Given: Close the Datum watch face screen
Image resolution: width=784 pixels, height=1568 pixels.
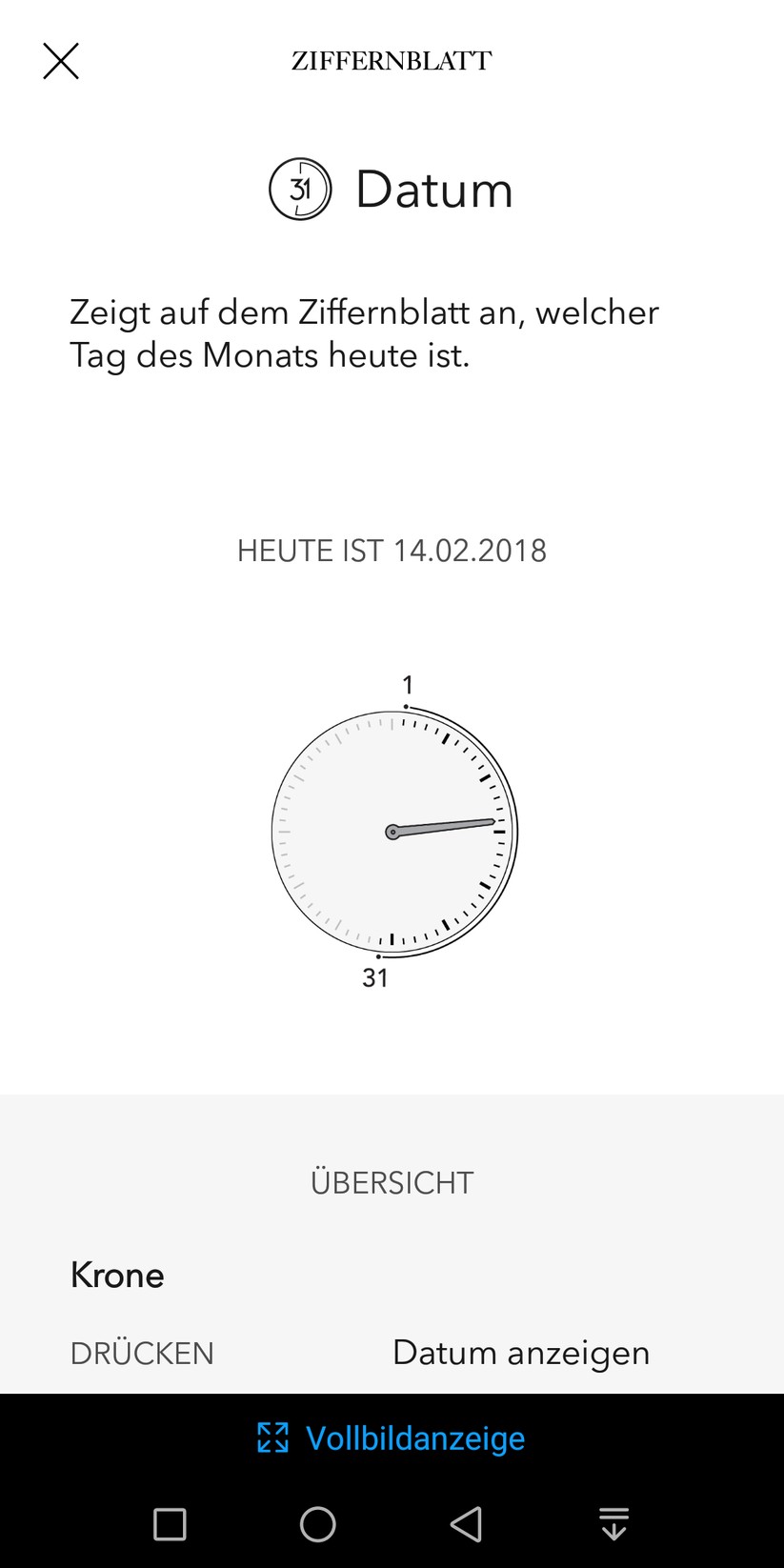Looking at the screenshot, I should click(61, 61).
